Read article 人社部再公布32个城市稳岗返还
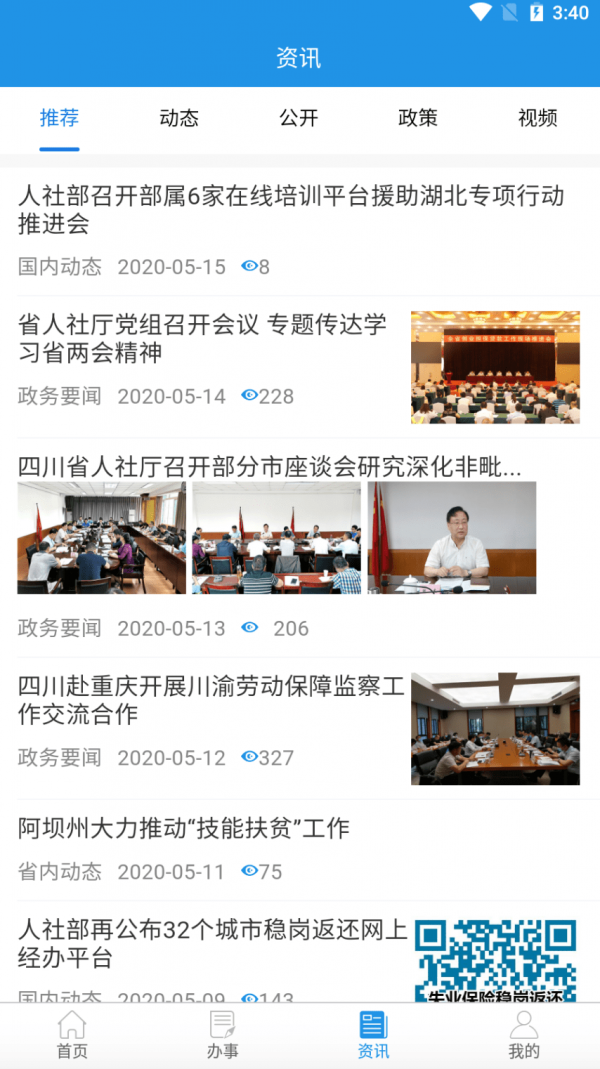The width and height of the screenshot is (600, 1069). [x=212, y=943]
